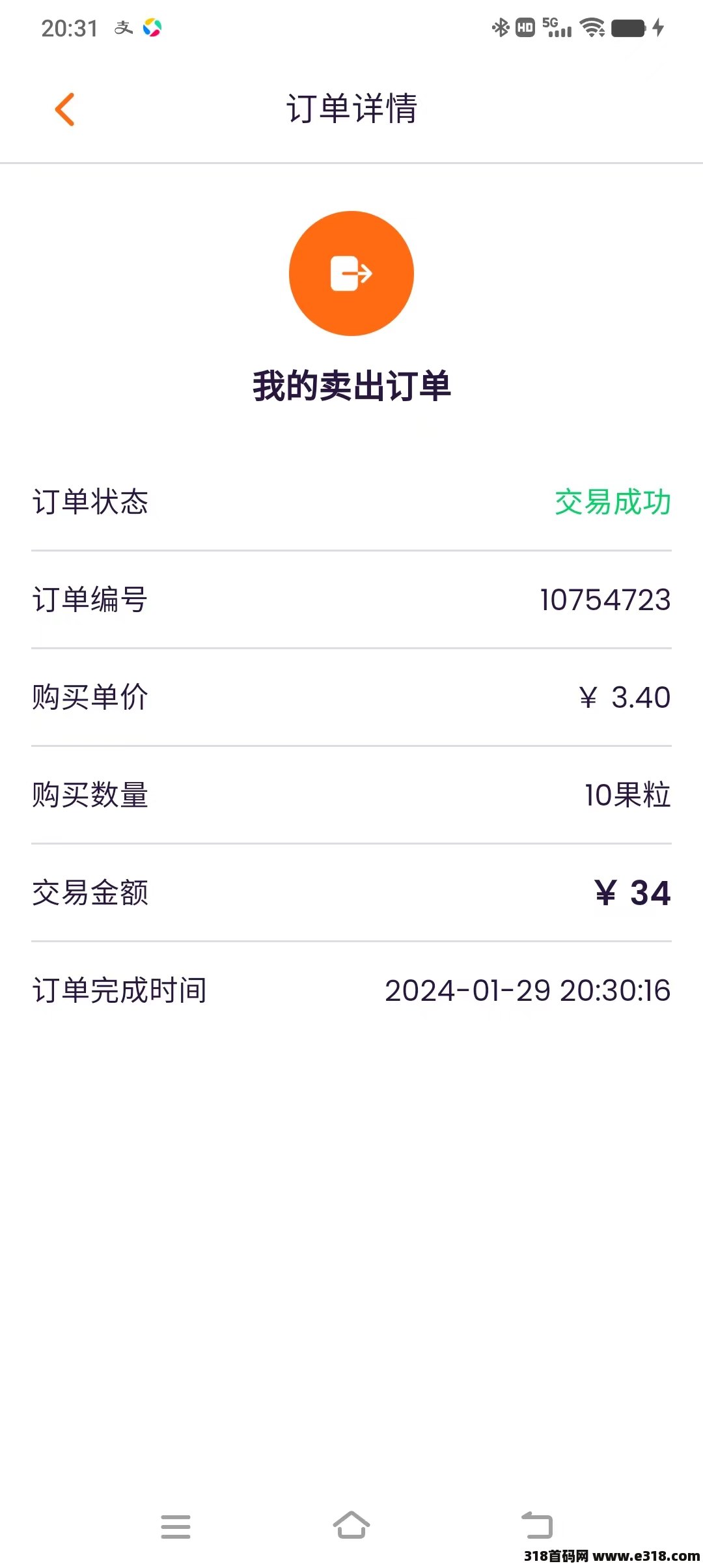This screenshot has width=703, height=1568.
Task: Open recent apps from the navigation bar
Action: pos(176,1527)
